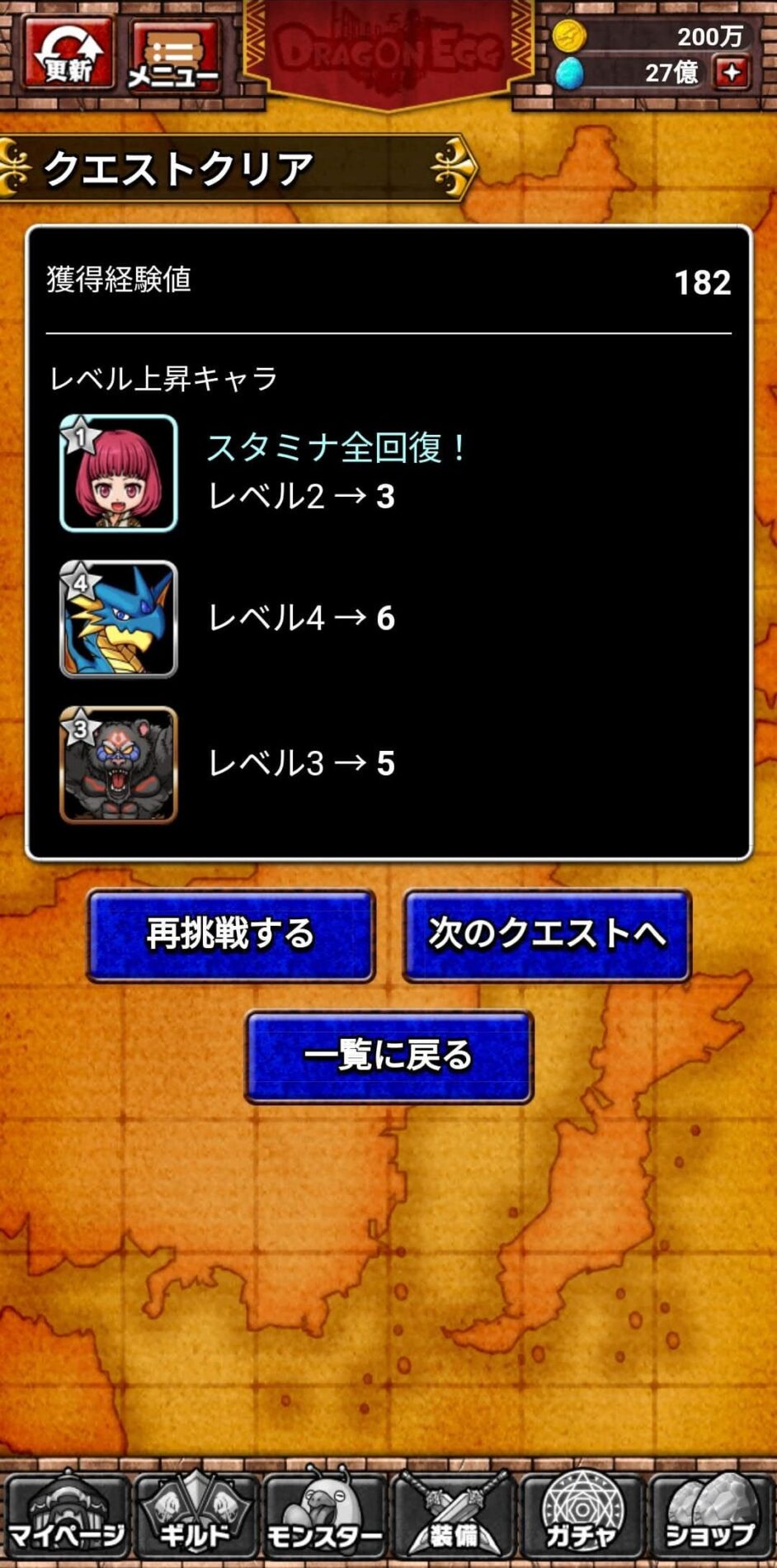
Task: Return to the list with 一覧に戻る
Action: pyautogui.click(x=388, y=1056)
